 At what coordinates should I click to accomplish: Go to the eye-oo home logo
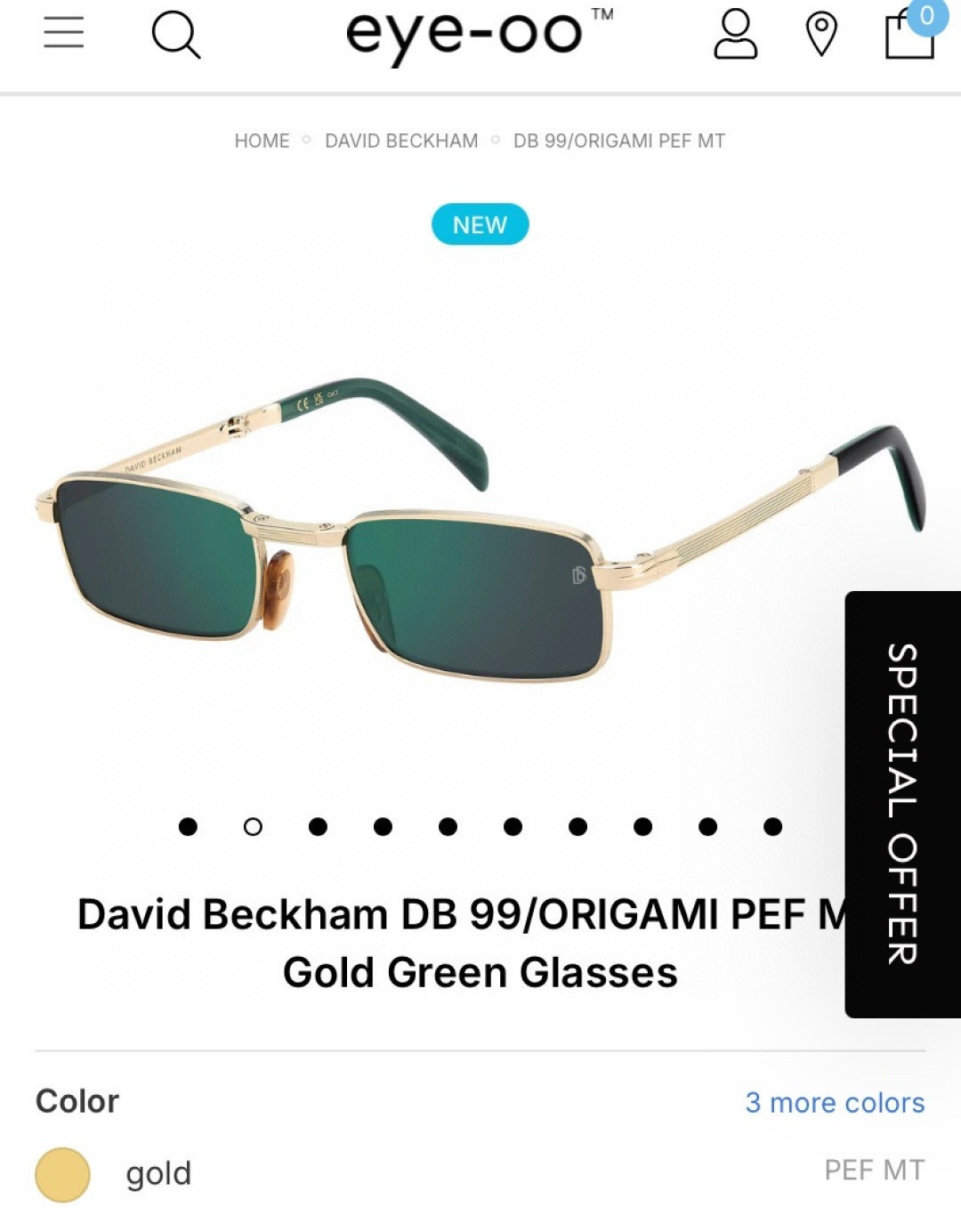coord(479,34)
